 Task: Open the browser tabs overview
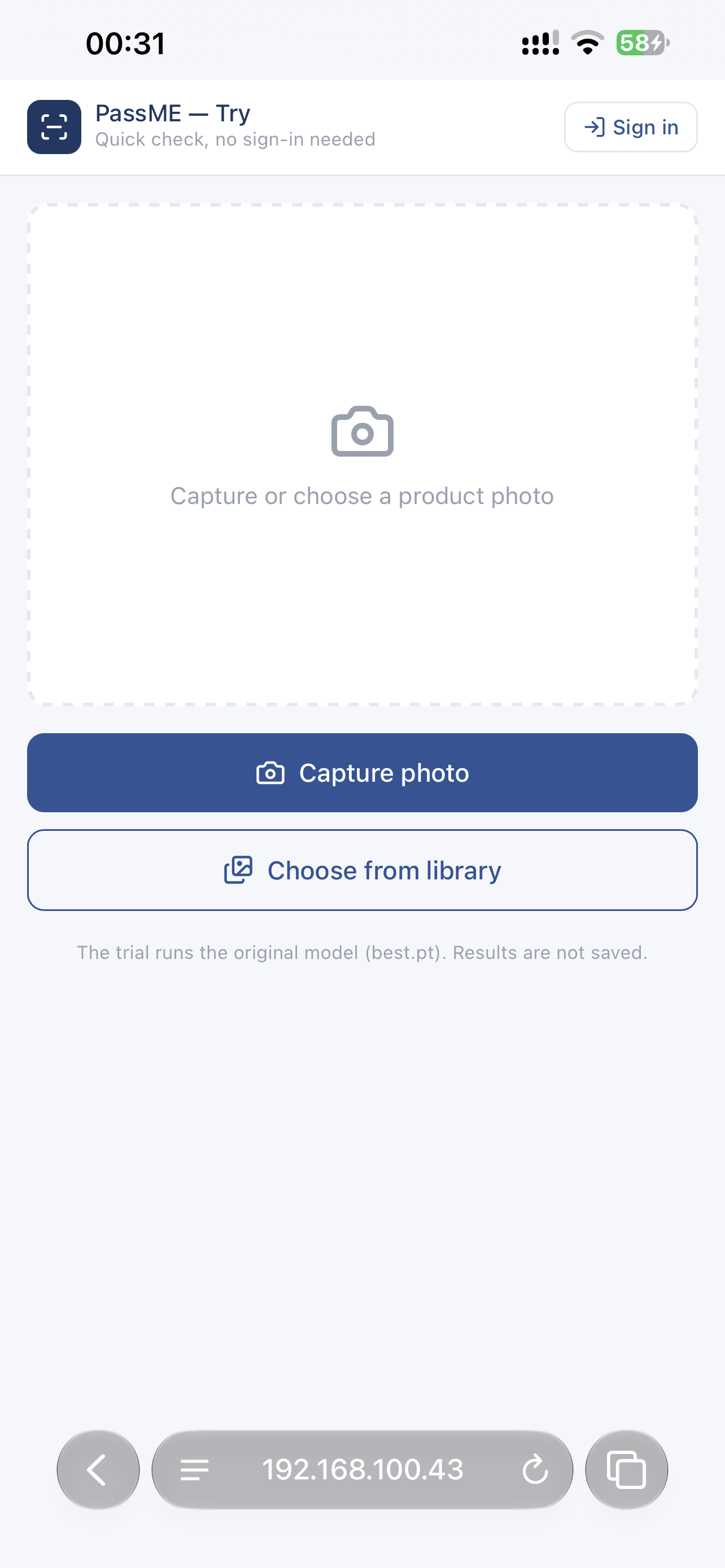point(626,1469)
